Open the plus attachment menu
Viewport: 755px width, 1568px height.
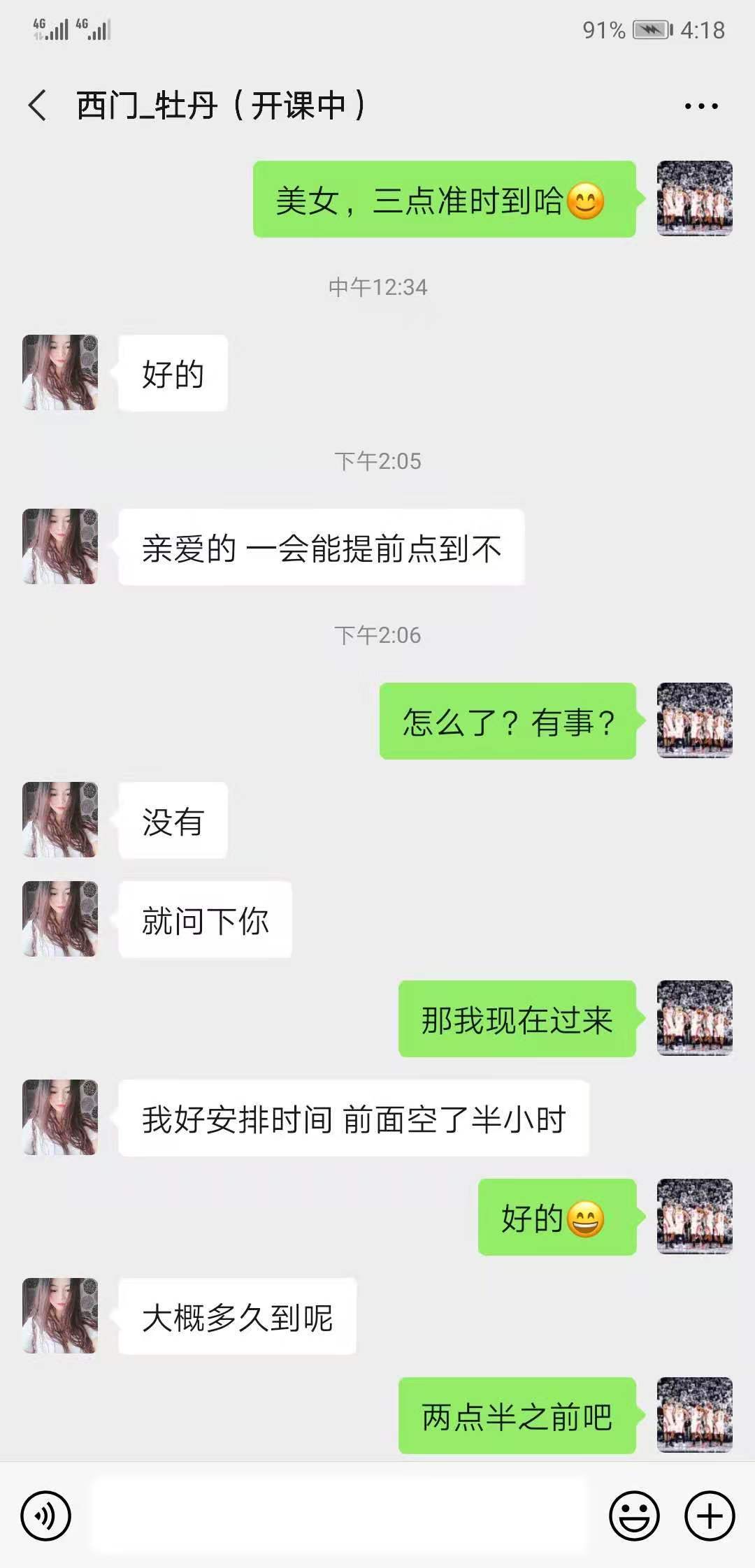pos(710,1516)
